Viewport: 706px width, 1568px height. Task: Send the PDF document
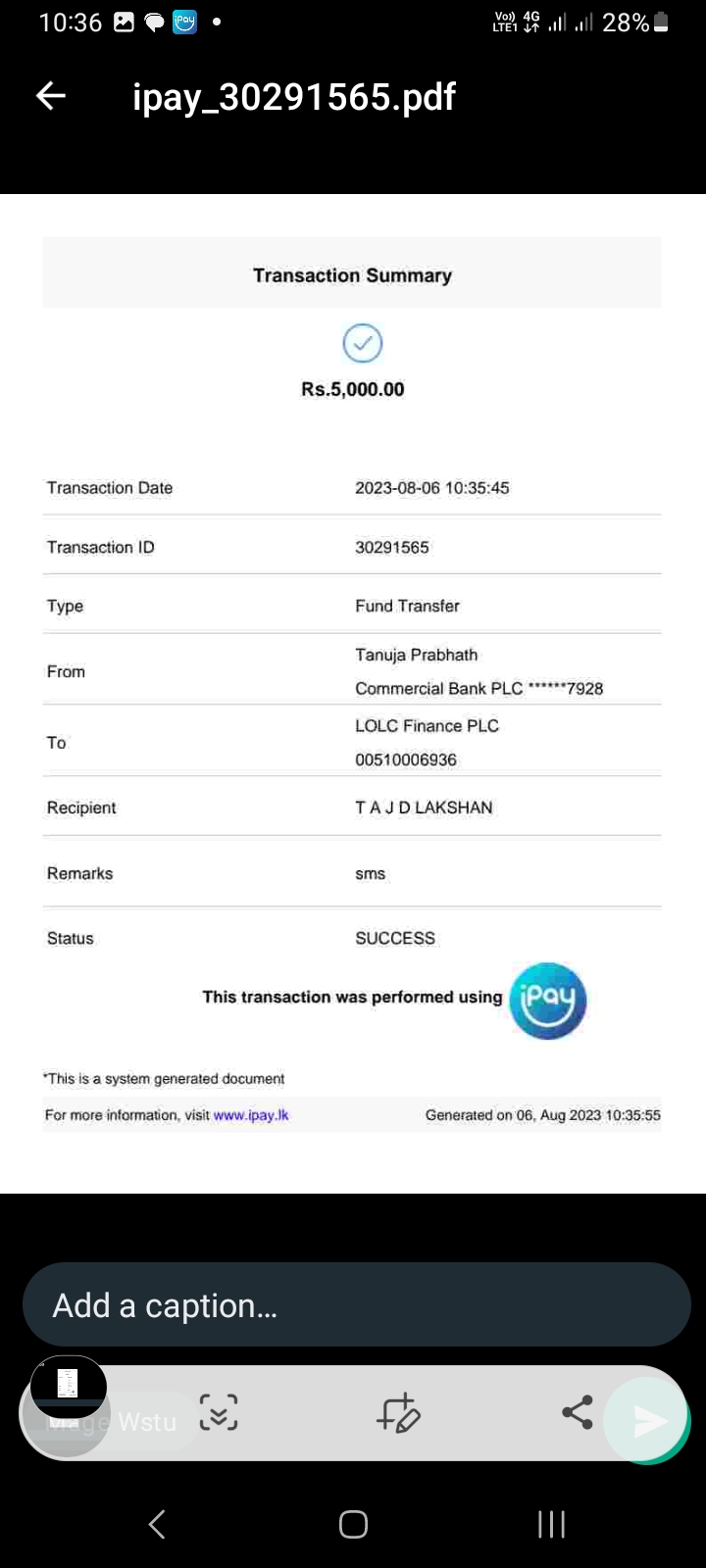[648, 1420]
